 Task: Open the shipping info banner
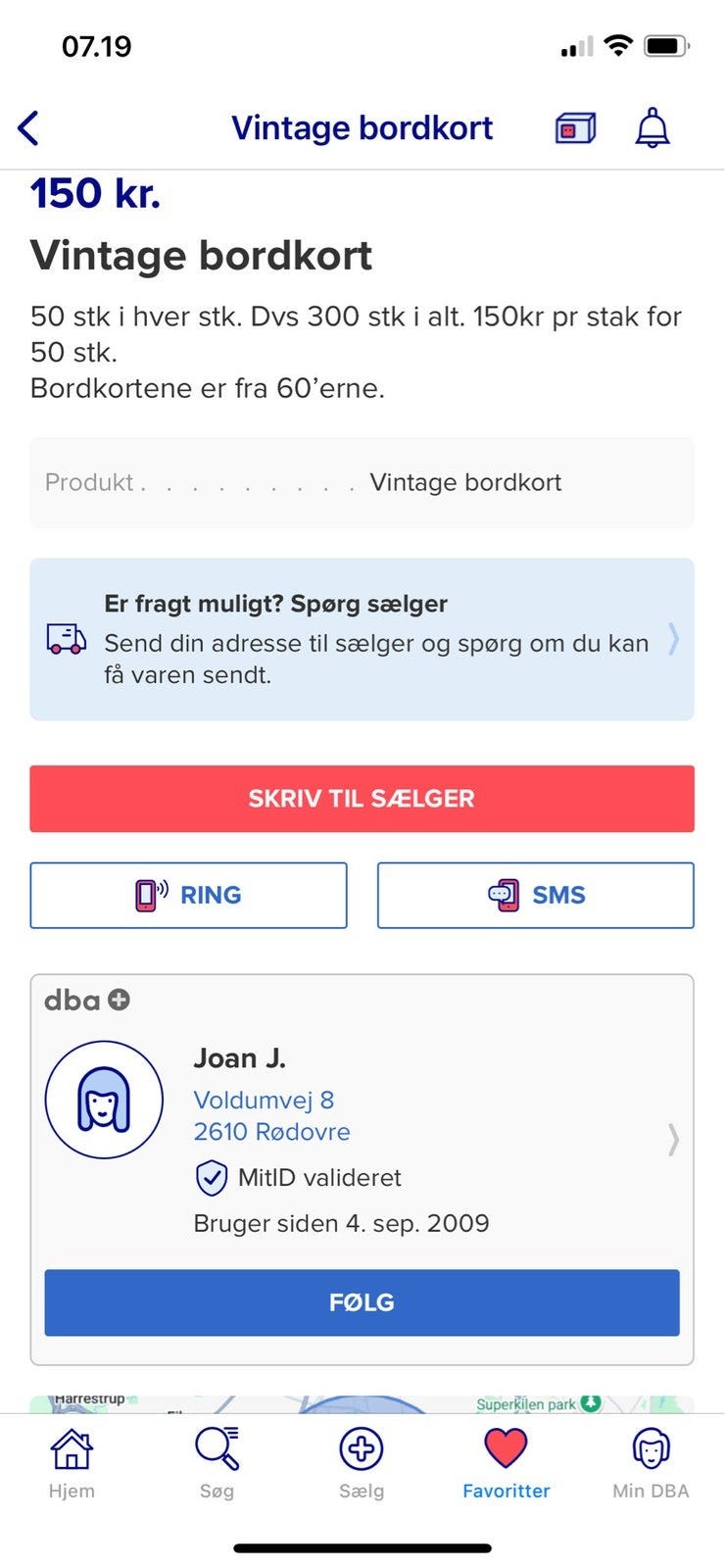[362, 639]
